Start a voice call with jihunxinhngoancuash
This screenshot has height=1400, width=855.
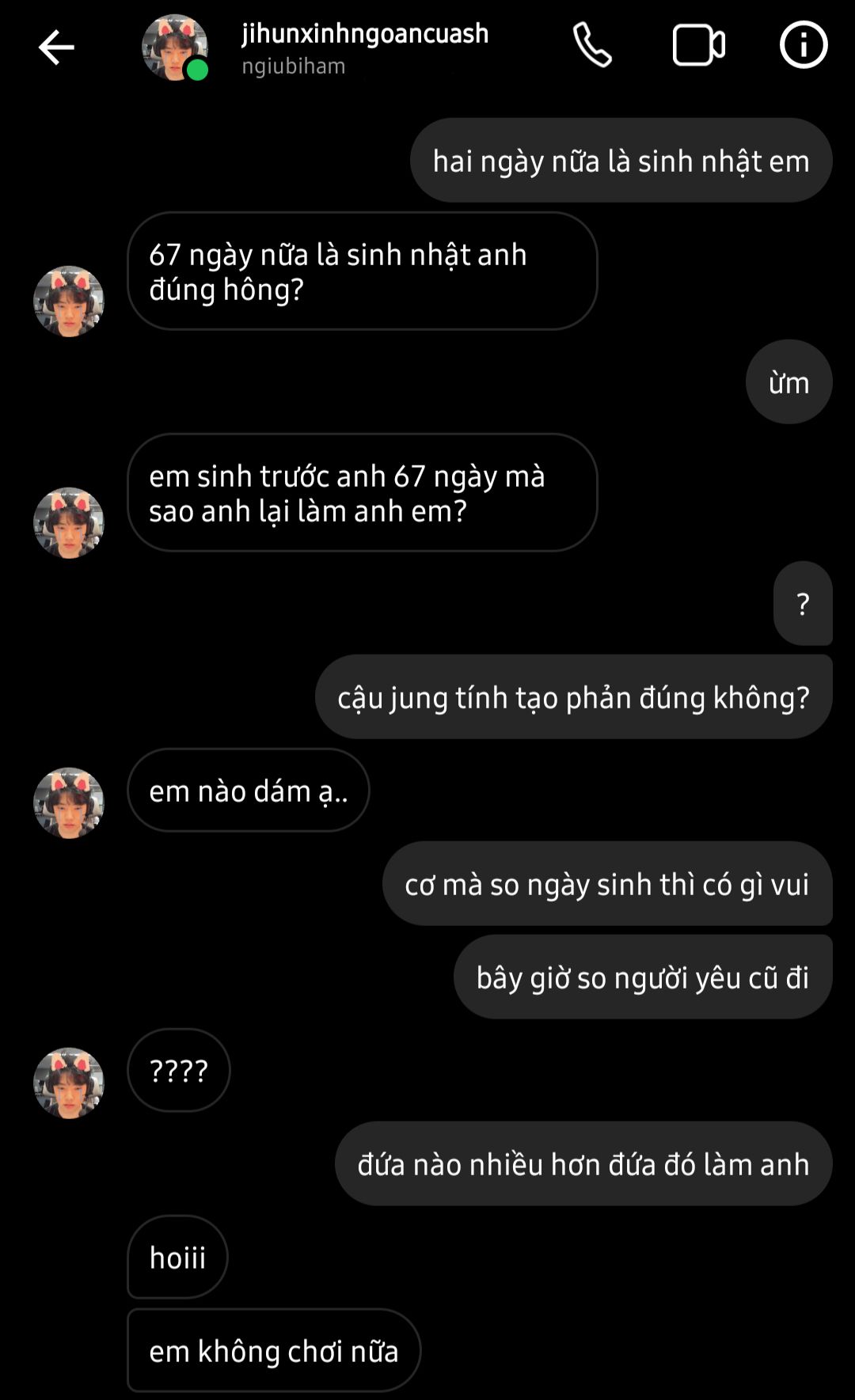592,45
